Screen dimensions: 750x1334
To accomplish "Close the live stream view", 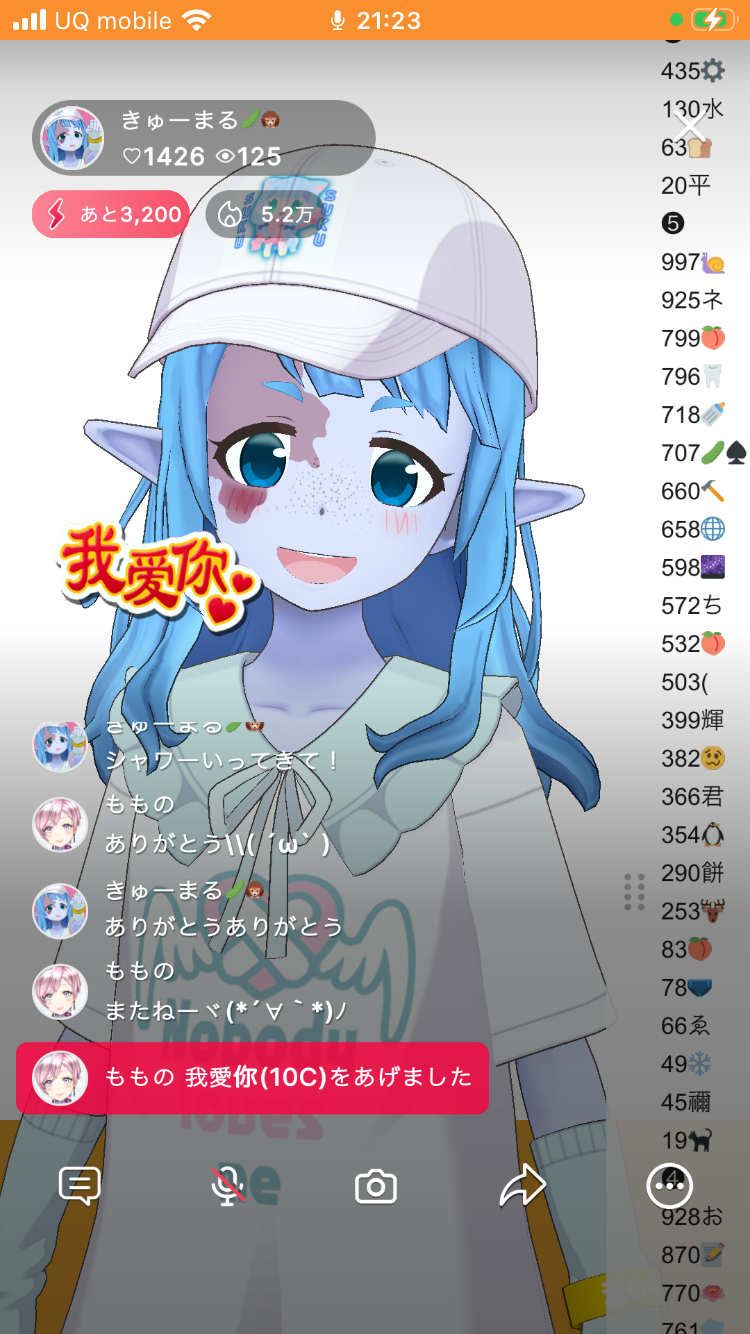I will 690,127.
